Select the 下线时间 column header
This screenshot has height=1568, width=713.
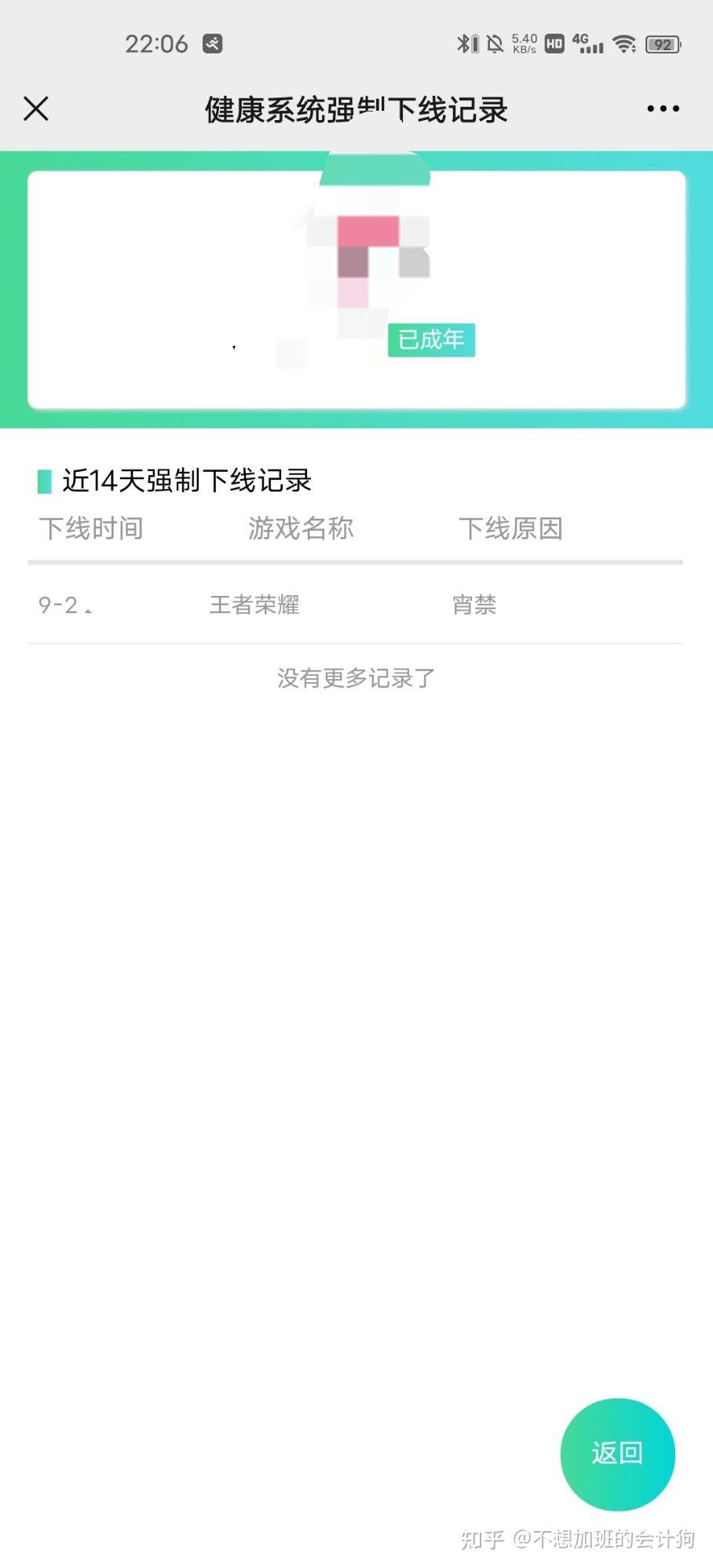pyautogui.click(x=90, y=528)
